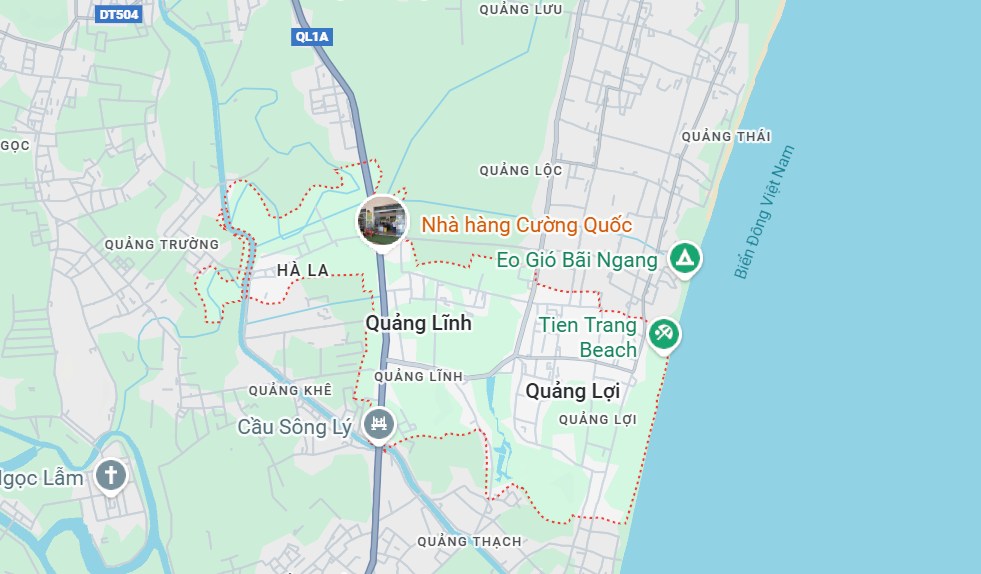Open the Cầu Sông Lý bridge marker

[379, 424]
